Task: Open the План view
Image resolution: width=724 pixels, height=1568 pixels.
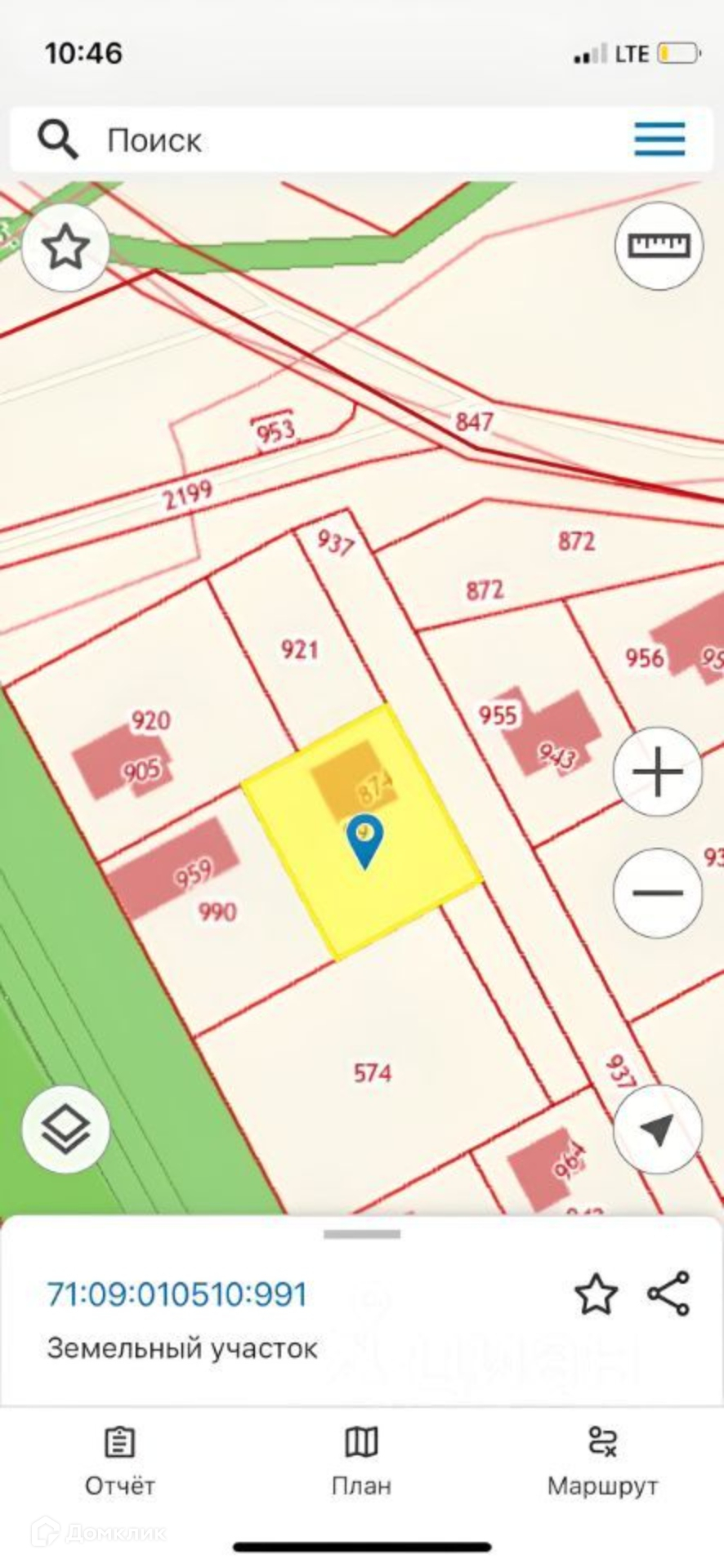Action: 361,1462
